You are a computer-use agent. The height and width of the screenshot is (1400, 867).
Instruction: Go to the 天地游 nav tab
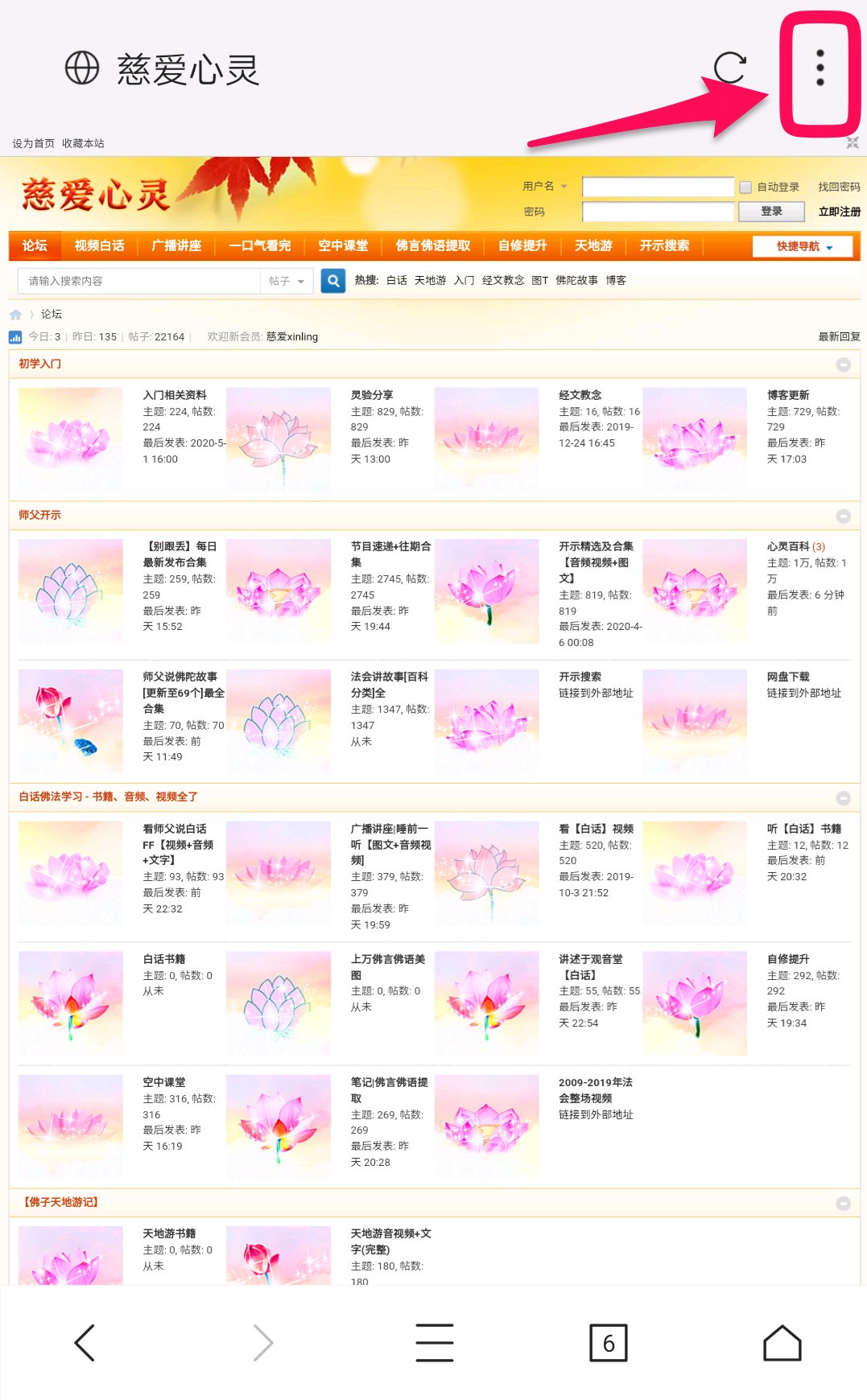[x=593, y=245]
